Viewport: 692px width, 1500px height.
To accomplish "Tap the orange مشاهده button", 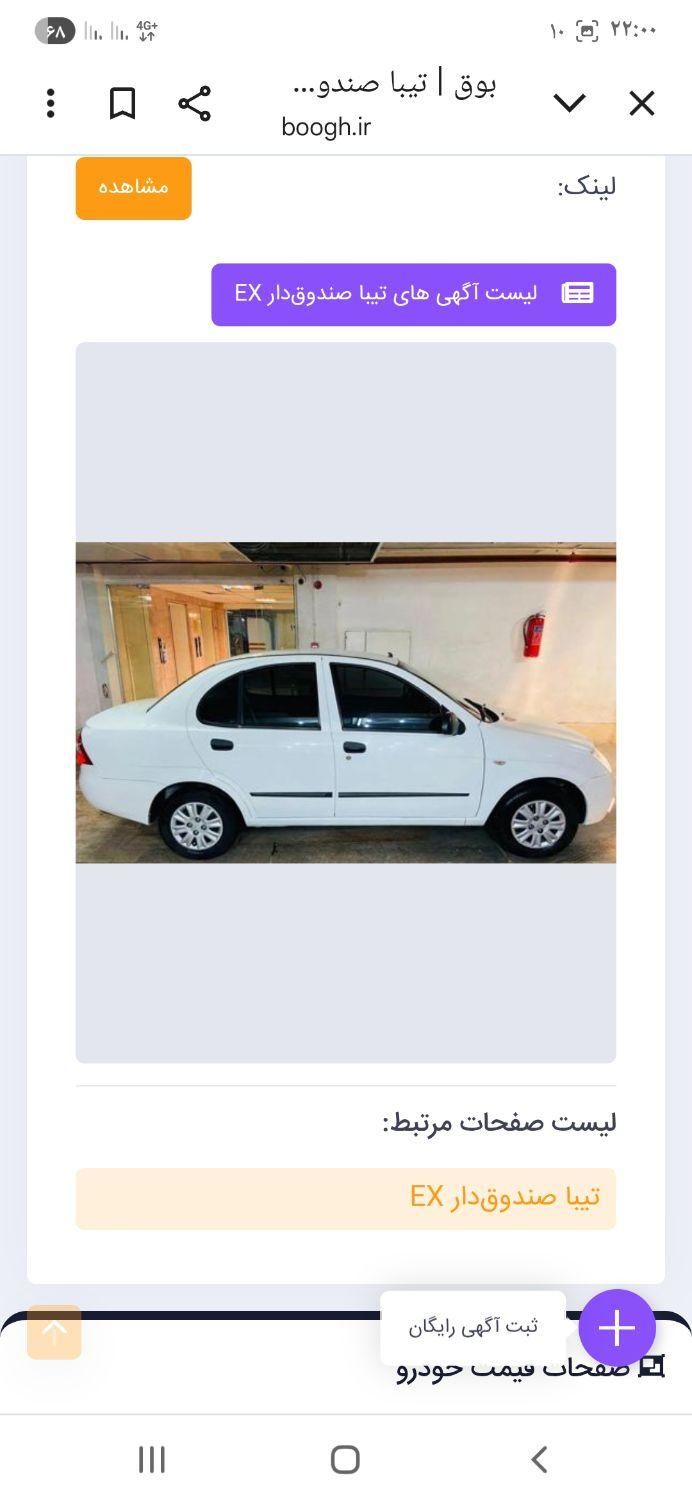I will coord(133,188).
